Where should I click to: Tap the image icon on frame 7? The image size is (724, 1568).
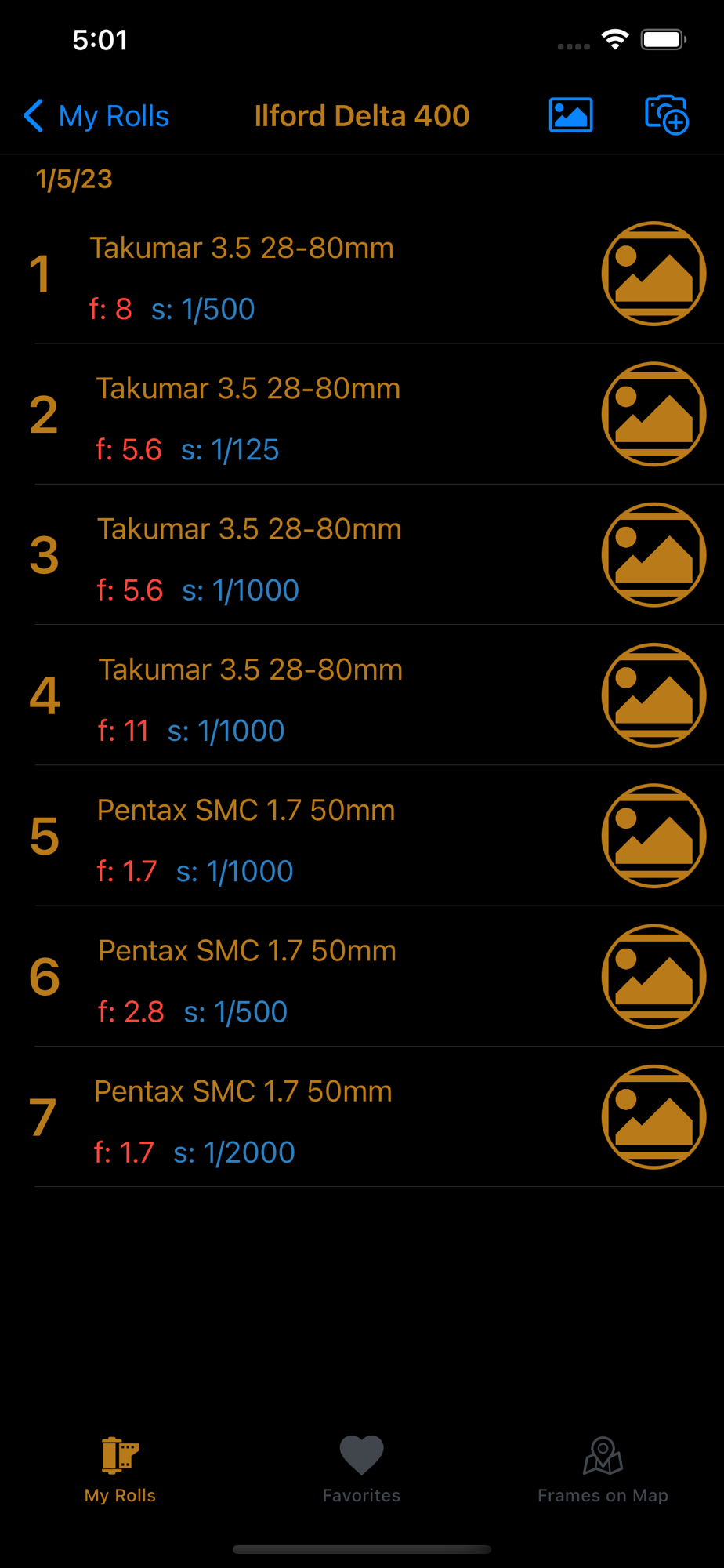(653, 1116)
